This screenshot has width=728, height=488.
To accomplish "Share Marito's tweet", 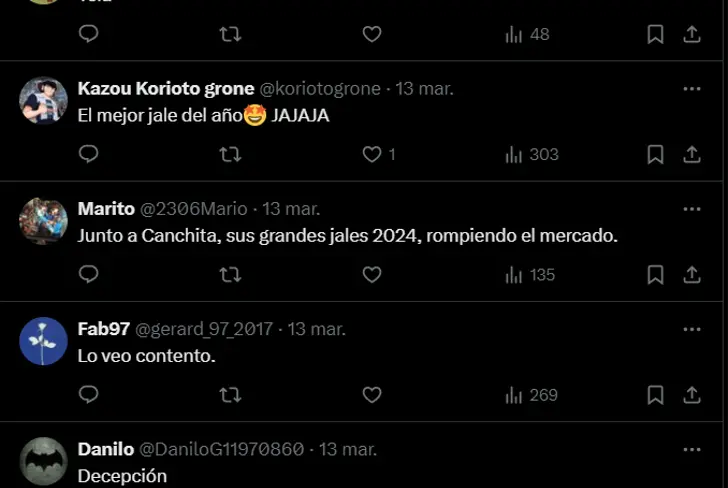I will [692, 274].
